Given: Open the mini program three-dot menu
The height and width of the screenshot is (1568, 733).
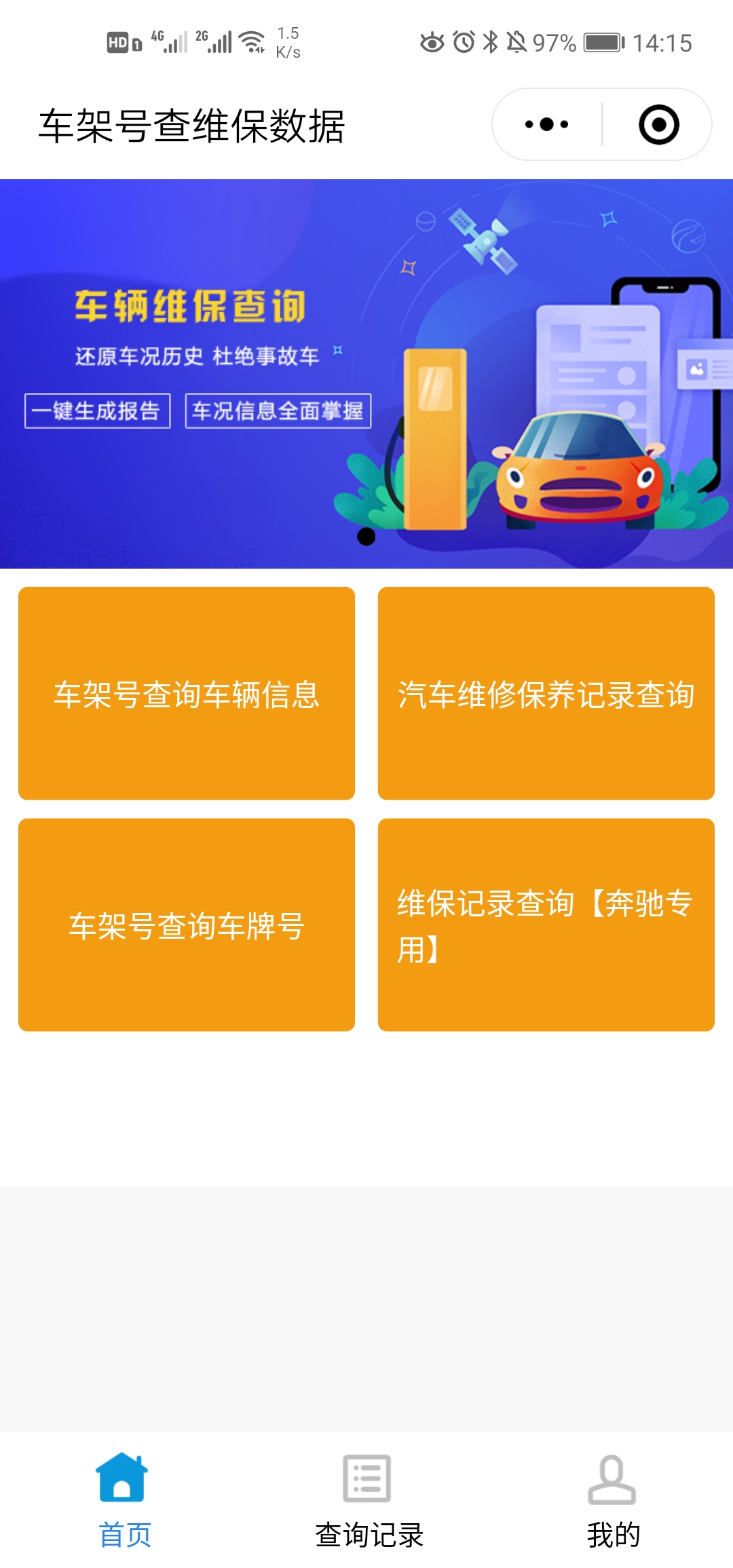Looking at the screenshot, I should [x=547, y=124].
